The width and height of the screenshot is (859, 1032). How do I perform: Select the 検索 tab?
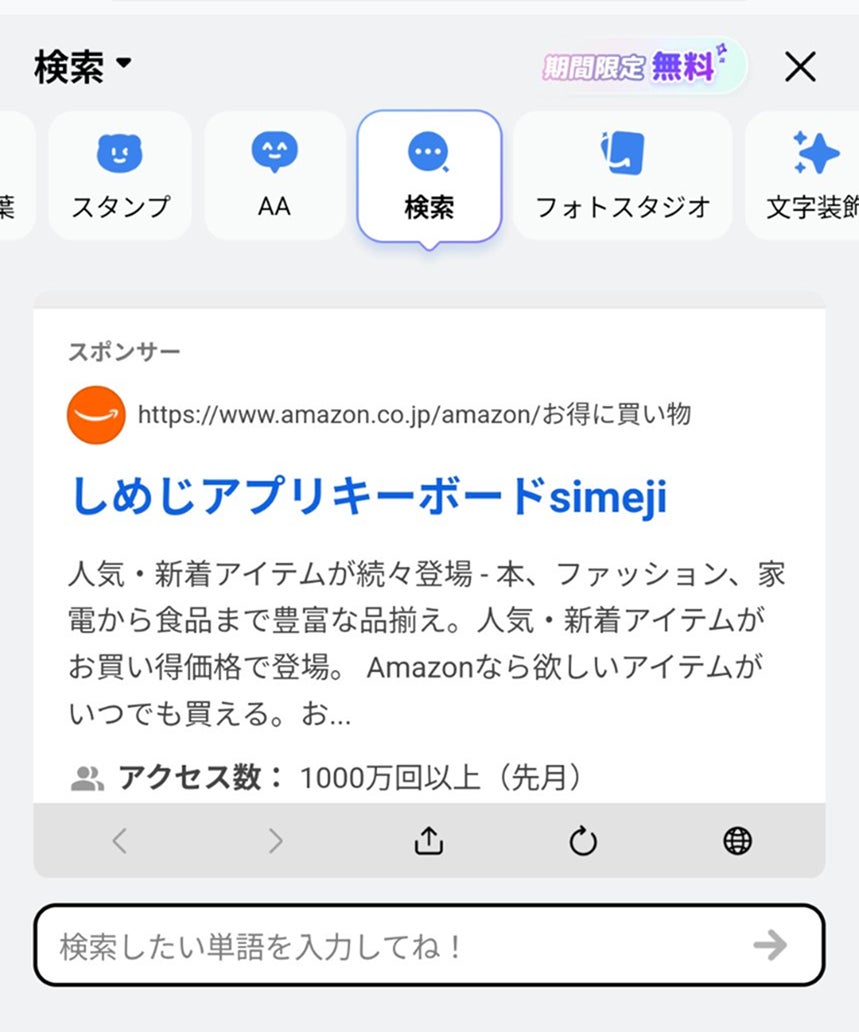coord(429,176)
